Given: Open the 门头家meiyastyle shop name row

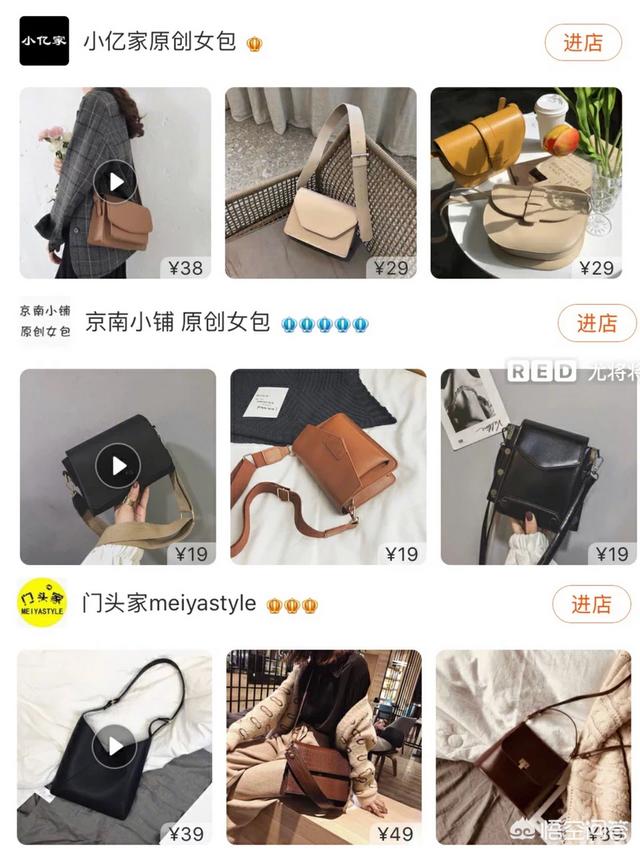Looking at the screenshot, I should point(168,605).
